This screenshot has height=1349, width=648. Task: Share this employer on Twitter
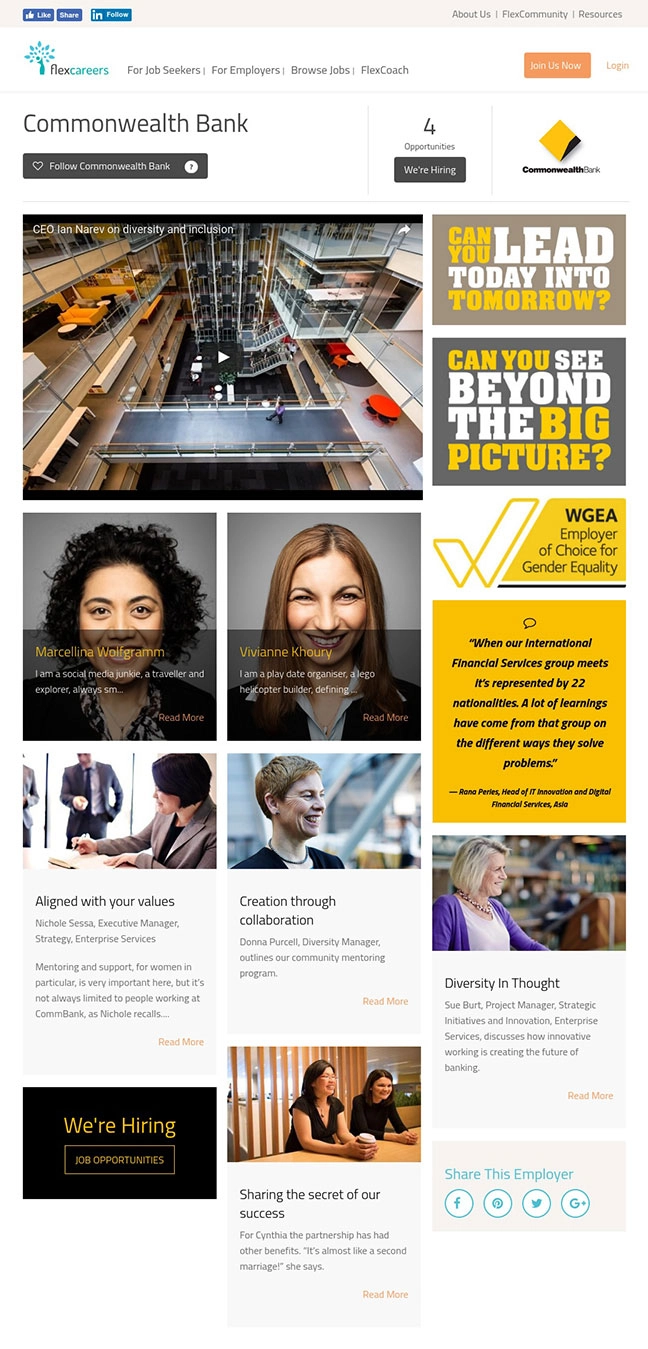pyautogui.click(x=536, y=1203)
